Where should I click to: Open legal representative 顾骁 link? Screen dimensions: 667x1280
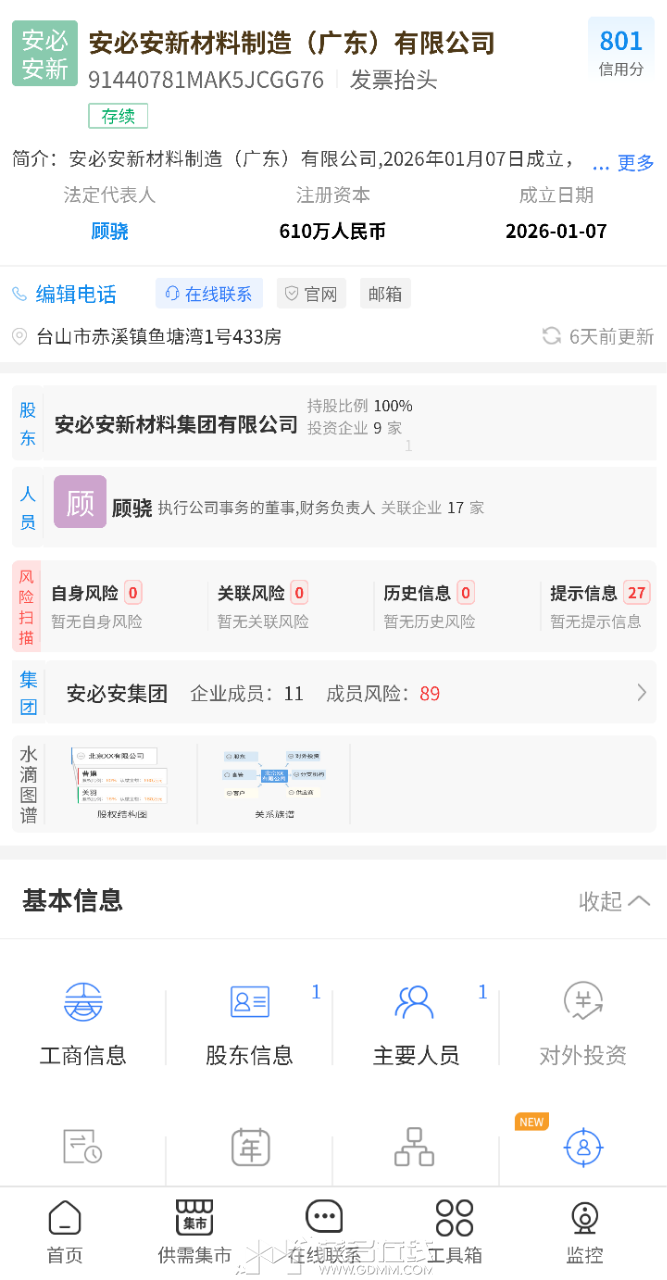point(110,231)
